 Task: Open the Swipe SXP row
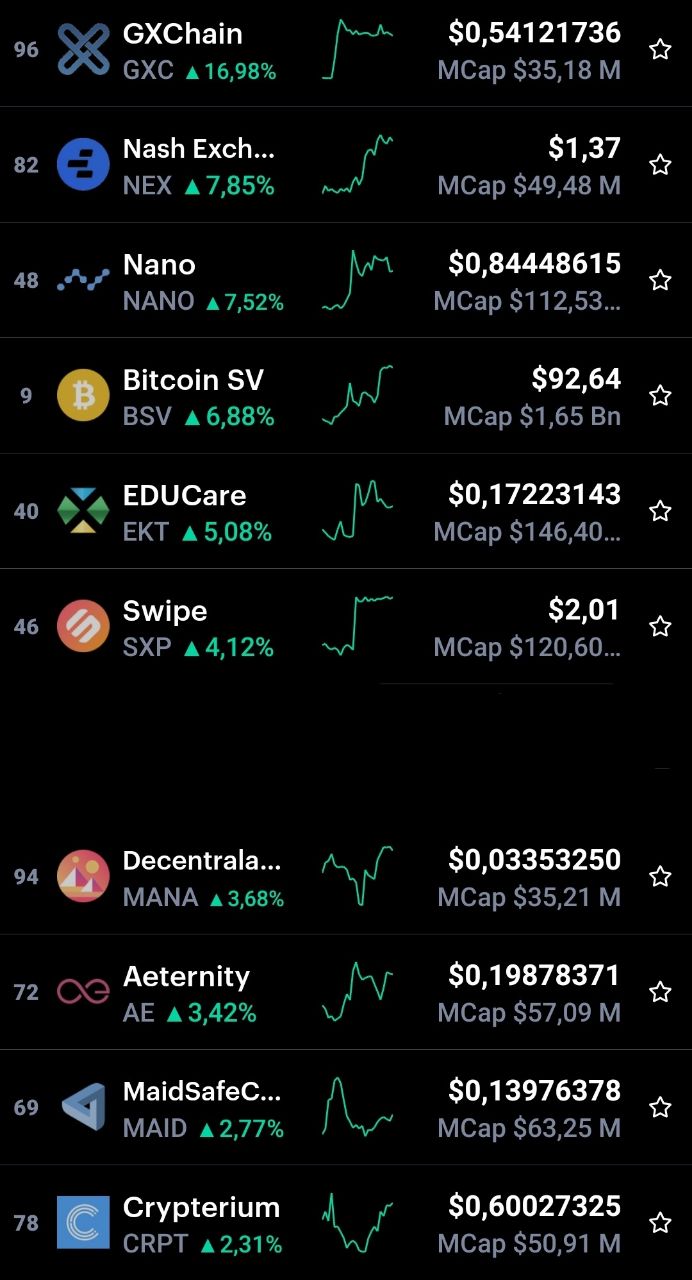click(346, 627)
